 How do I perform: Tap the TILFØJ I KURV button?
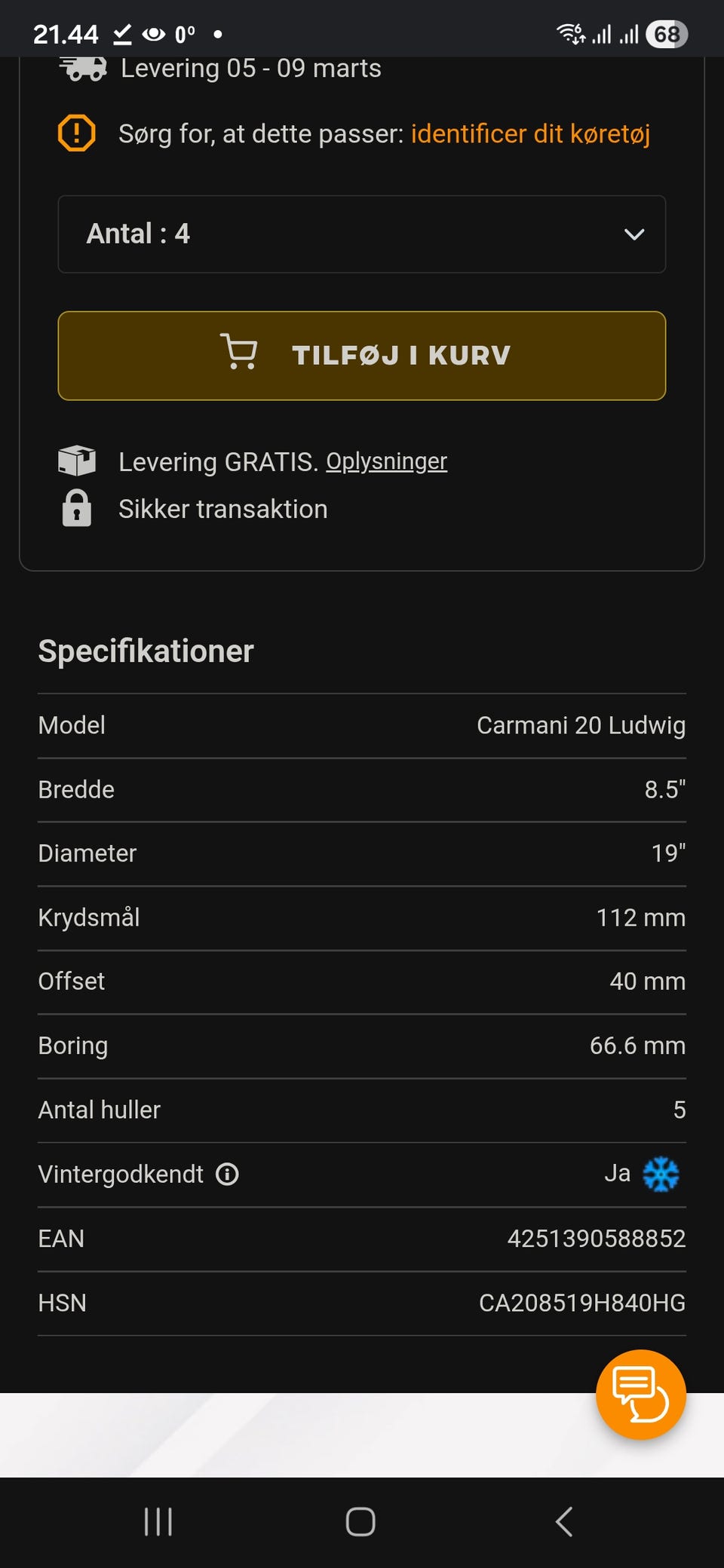[362, 356]
